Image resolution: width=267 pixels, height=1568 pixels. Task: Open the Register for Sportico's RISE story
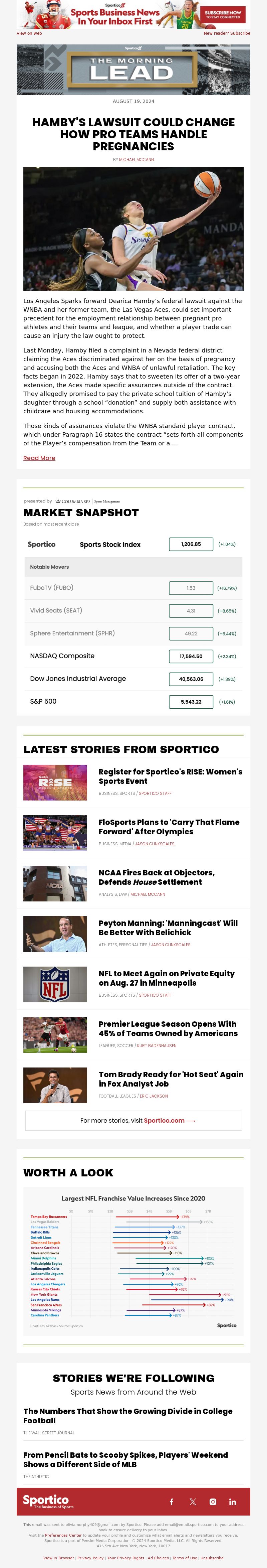pyautogui.click(x=170, y=776)
